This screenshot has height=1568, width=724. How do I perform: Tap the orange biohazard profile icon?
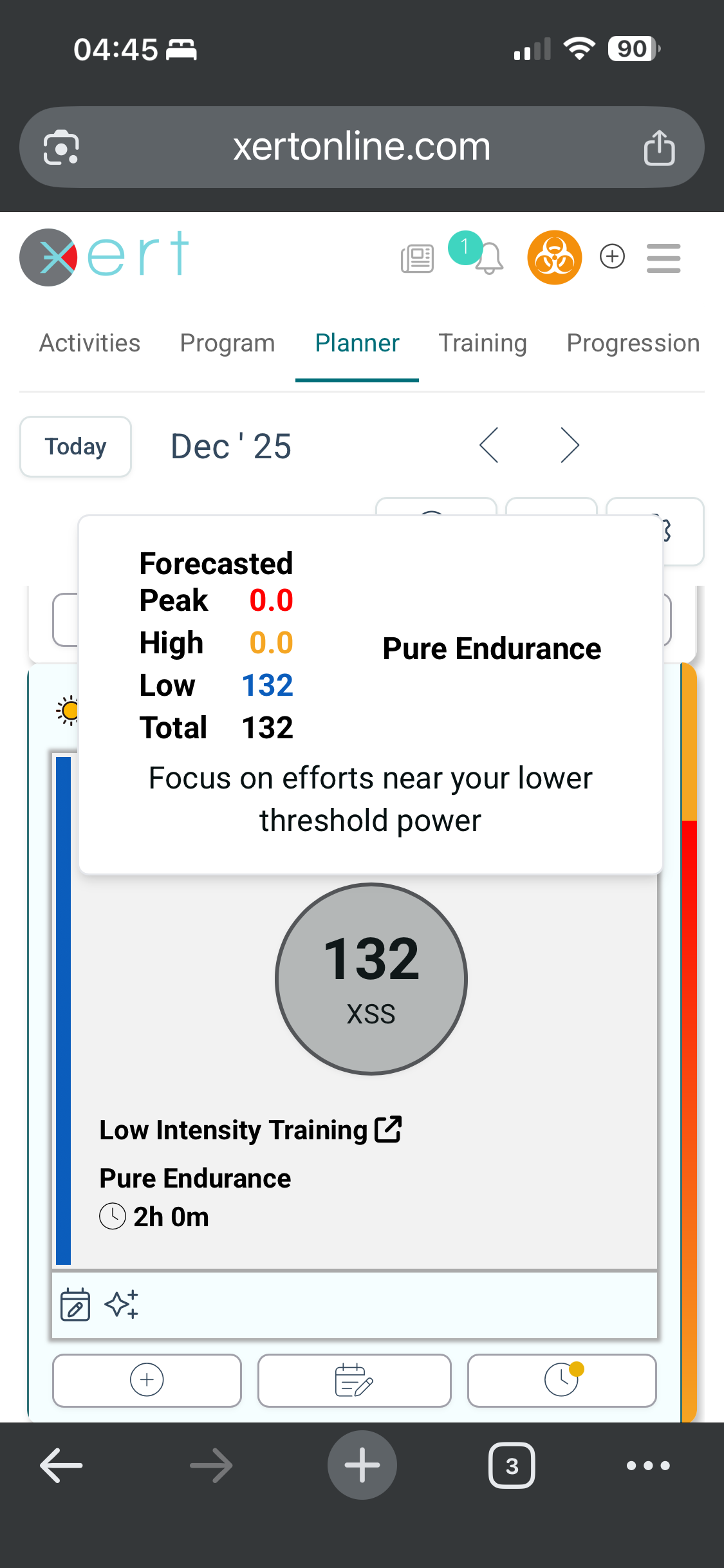[x=554, y=257]
